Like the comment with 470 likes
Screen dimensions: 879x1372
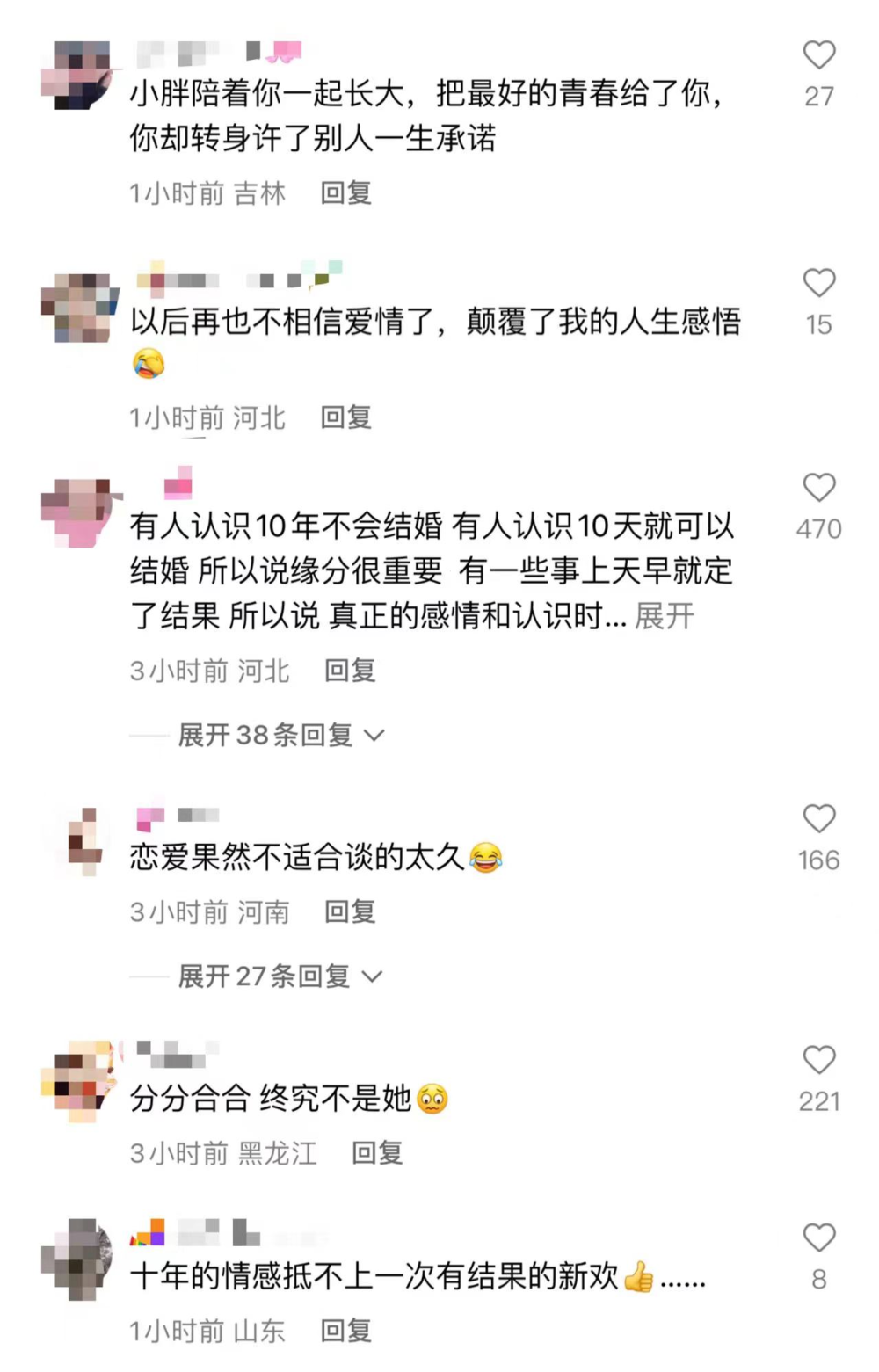[x=818, y=488]
